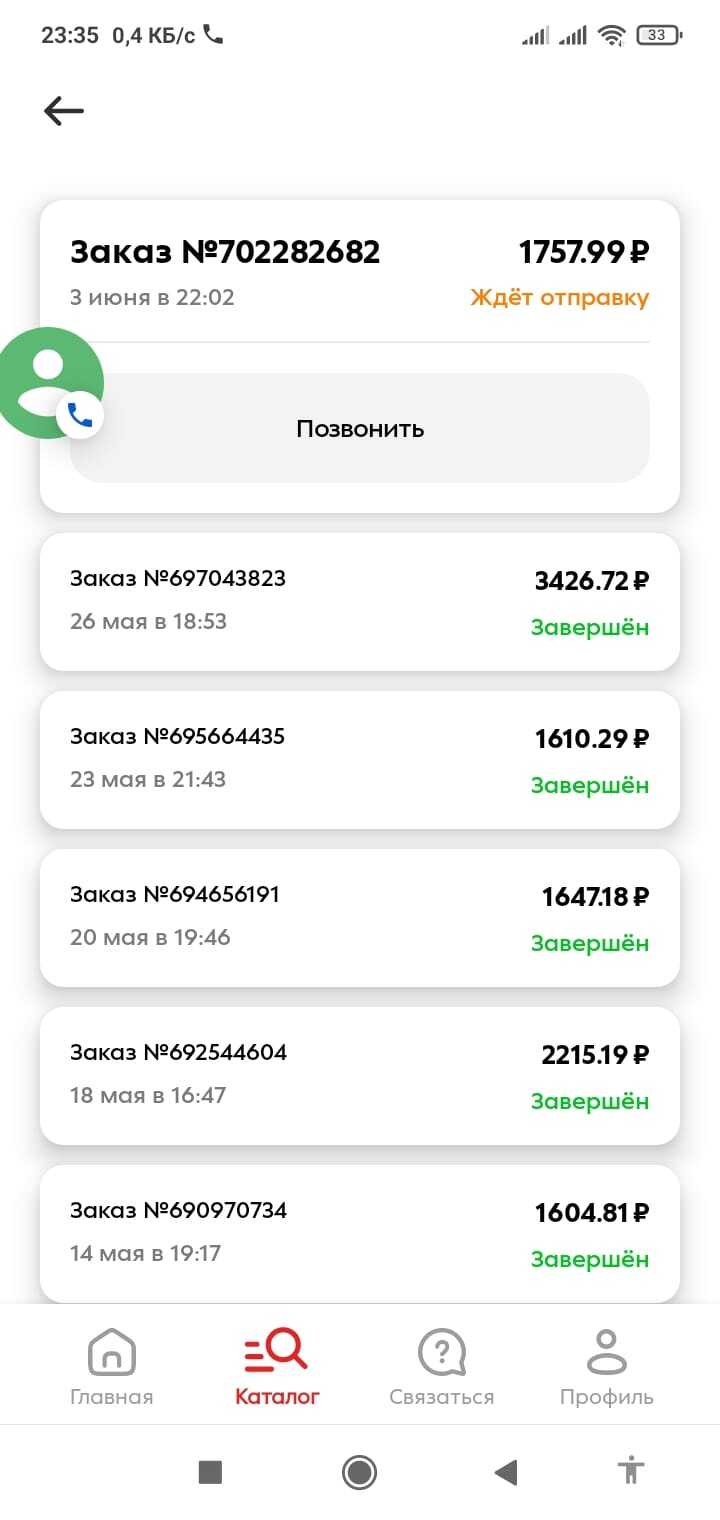
Task: Tap the system home button
Action: pyautogui.click(x=359, y=1472)
